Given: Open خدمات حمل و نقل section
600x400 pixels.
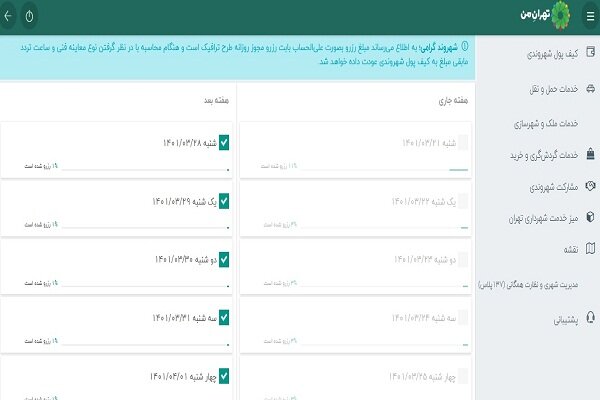Looking at the screenshot, I should pyautogui.click(x=545, y=88).
